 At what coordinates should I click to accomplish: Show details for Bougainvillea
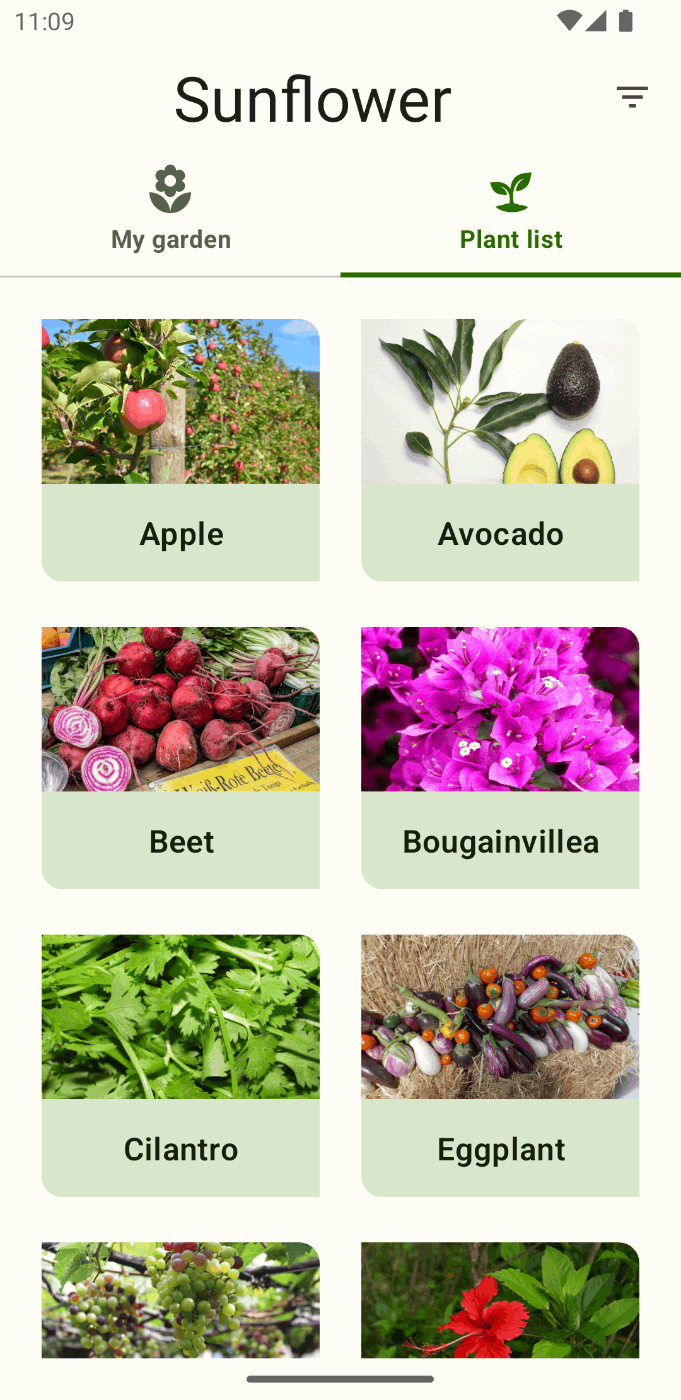coord(500,757)
